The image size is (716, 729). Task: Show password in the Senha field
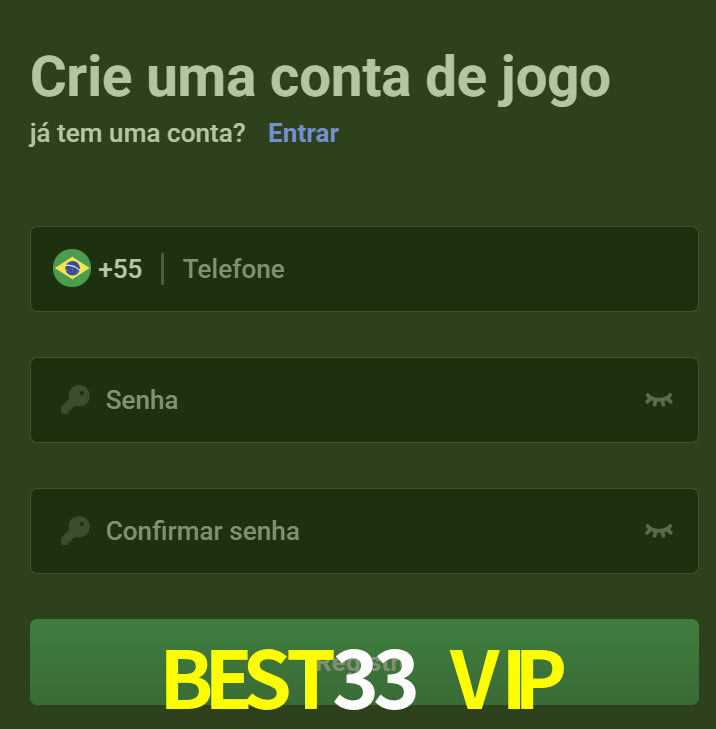658,400
